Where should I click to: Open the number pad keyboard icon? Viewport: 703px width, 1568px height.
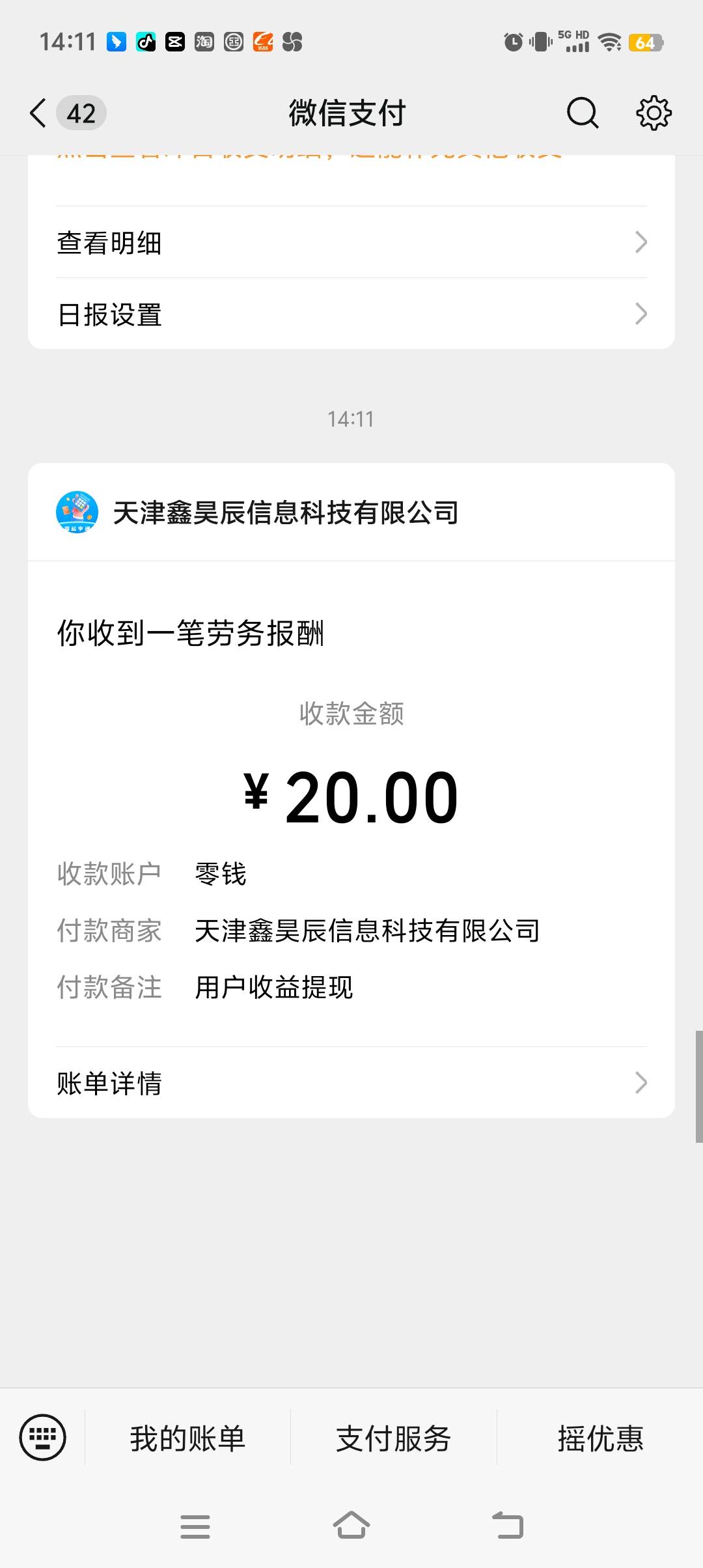coord(43,1438)
